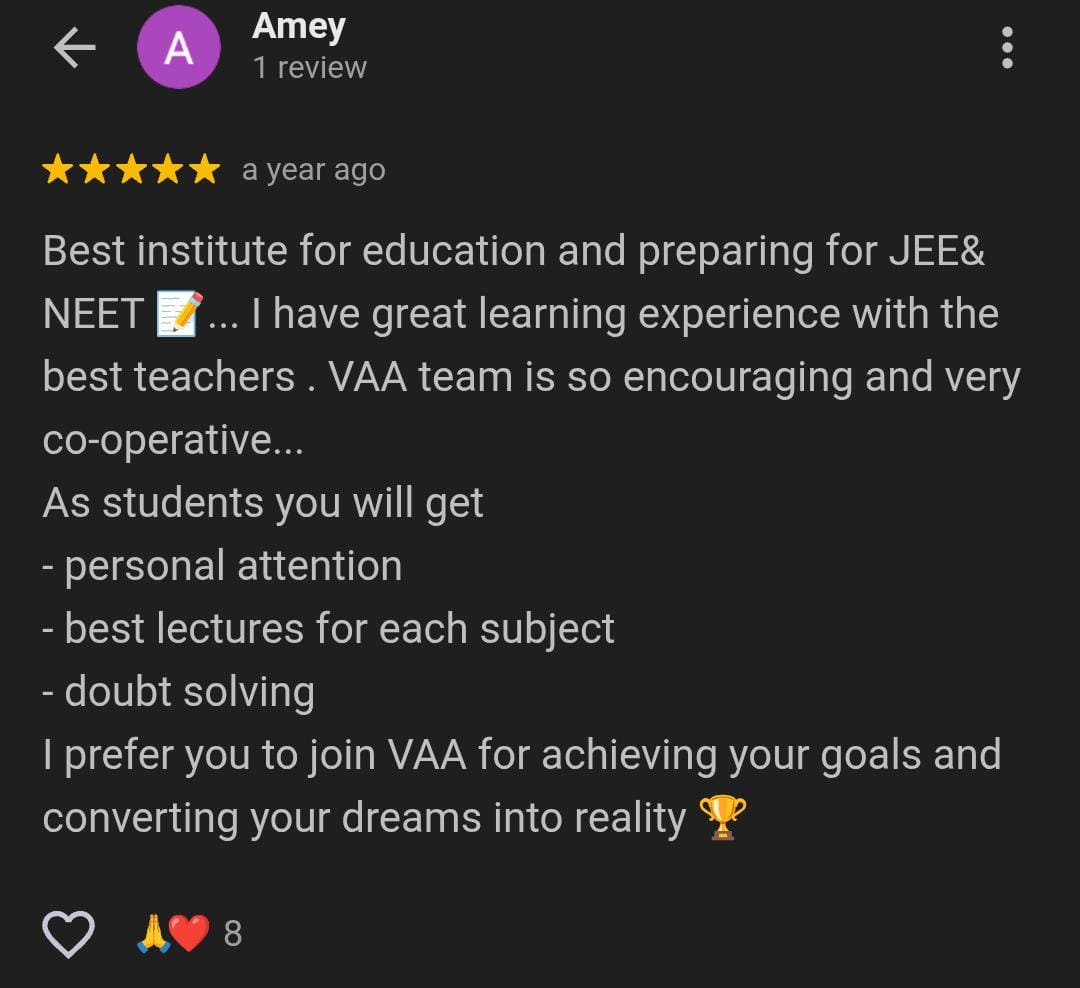The height and width of the screenshot is (988, 1080).
Task: Open Amey's profile avatar
Action: [x=178, y=47]
